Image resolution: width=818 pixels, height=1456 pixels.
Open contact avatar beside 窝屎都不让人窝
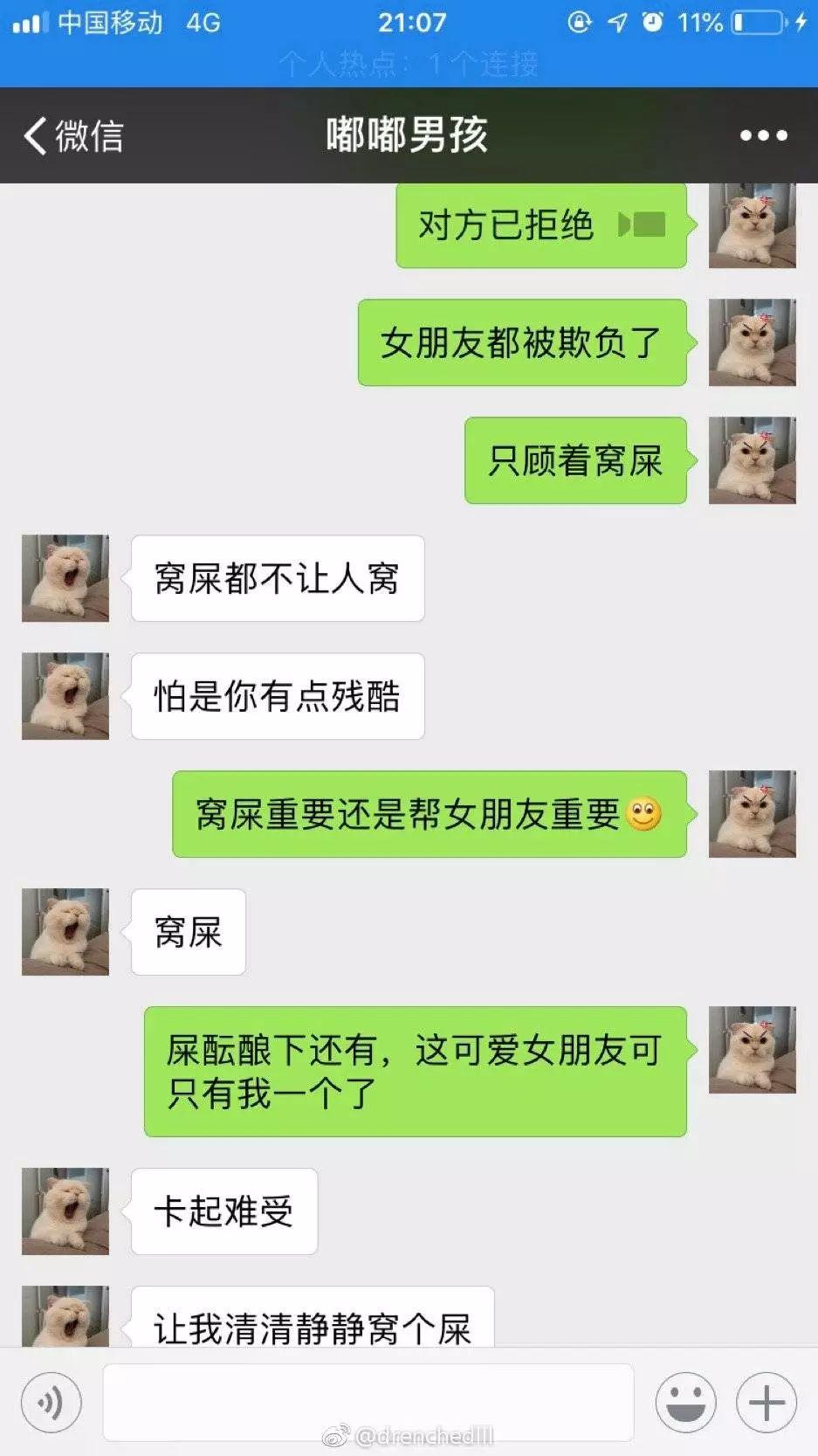[x=65, y=578]
